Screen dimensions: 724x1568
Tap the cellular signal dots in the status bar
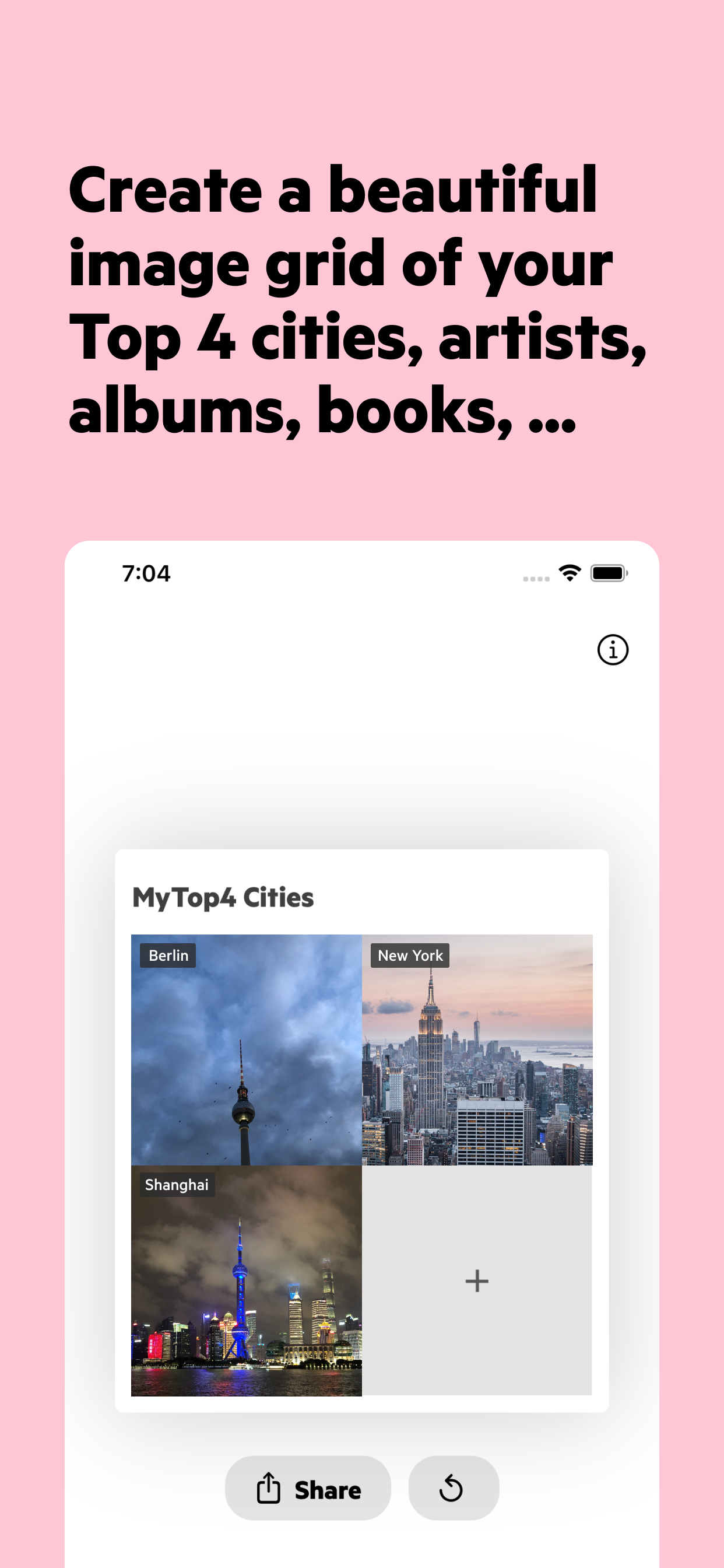(536, 577)
